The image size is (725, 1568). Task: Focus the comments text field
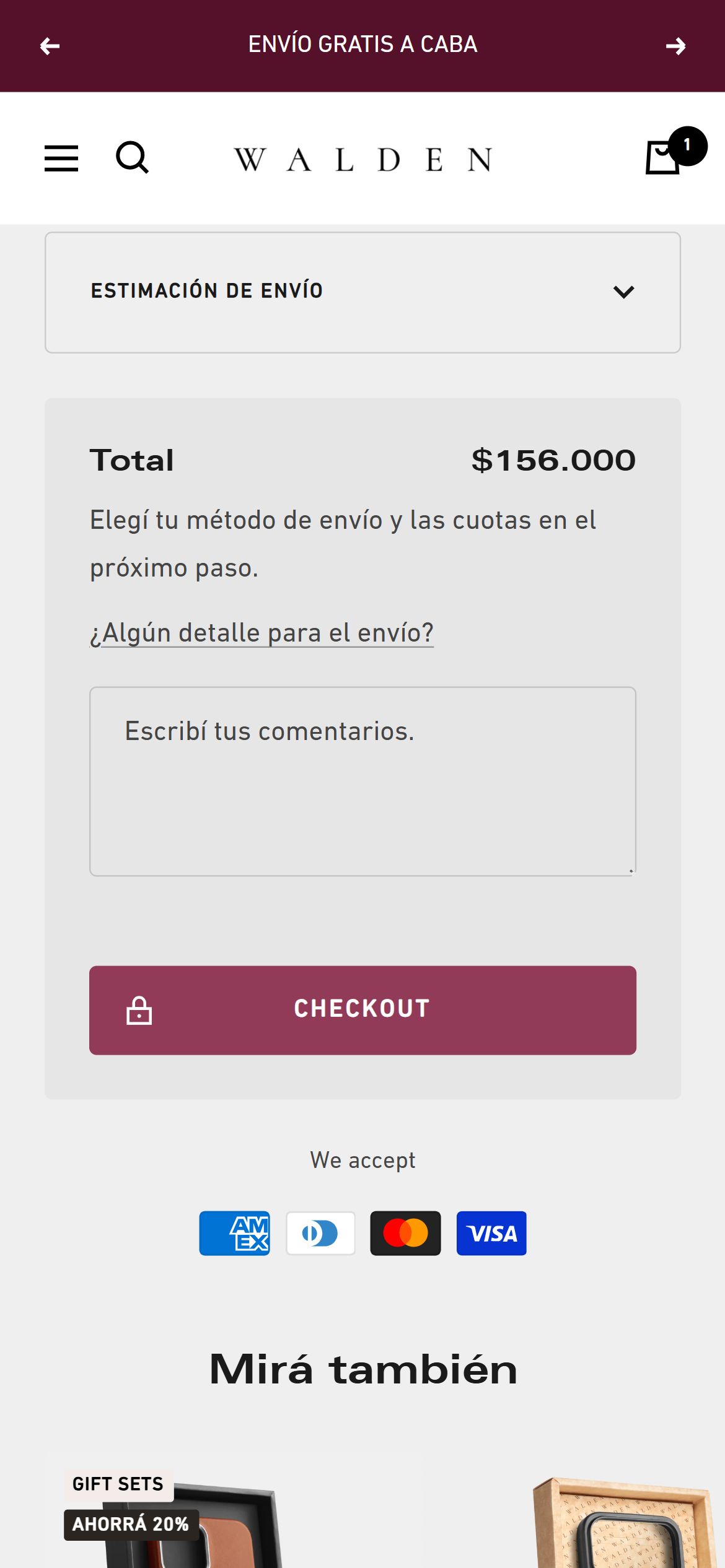(362, 782)
